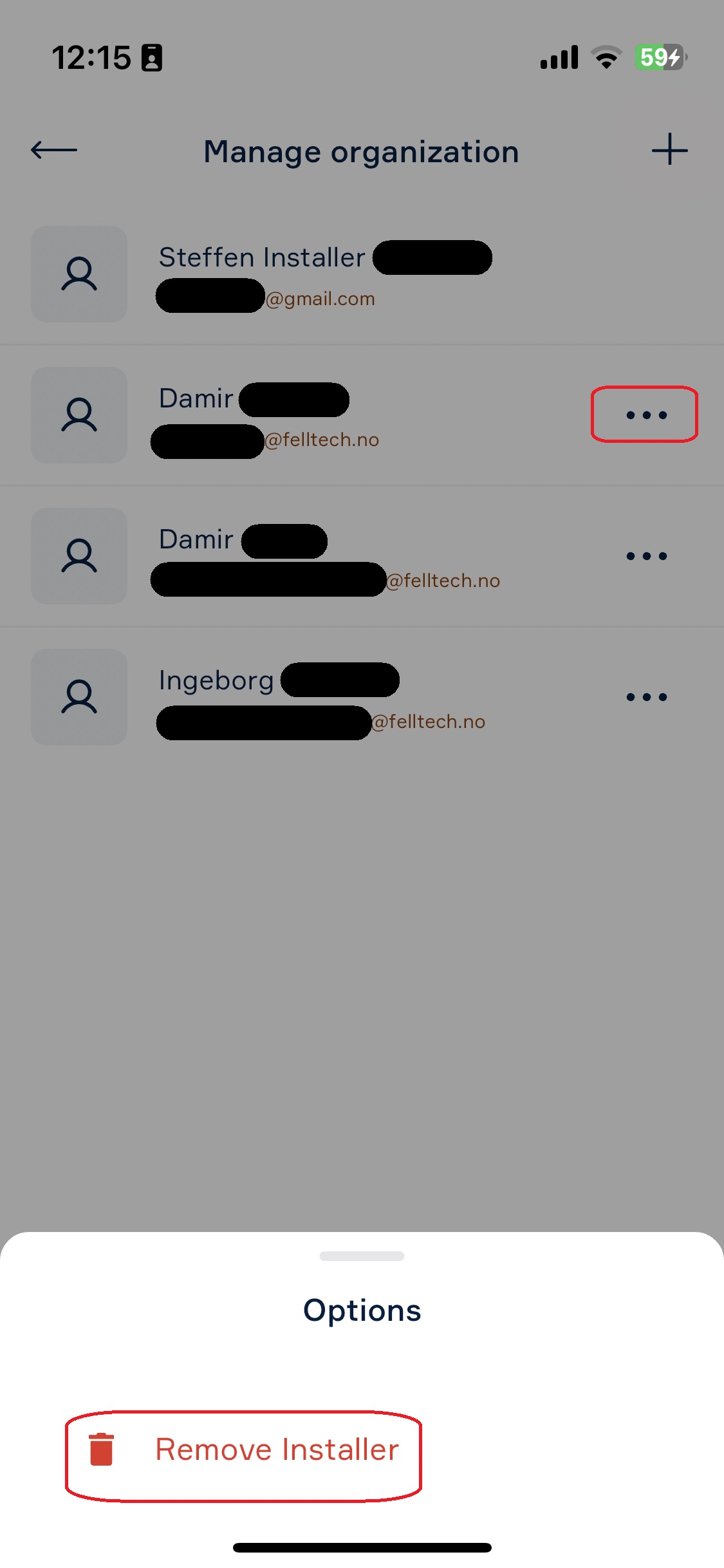
Task: Add a new installer with plus icon
Action: (669, 149)
